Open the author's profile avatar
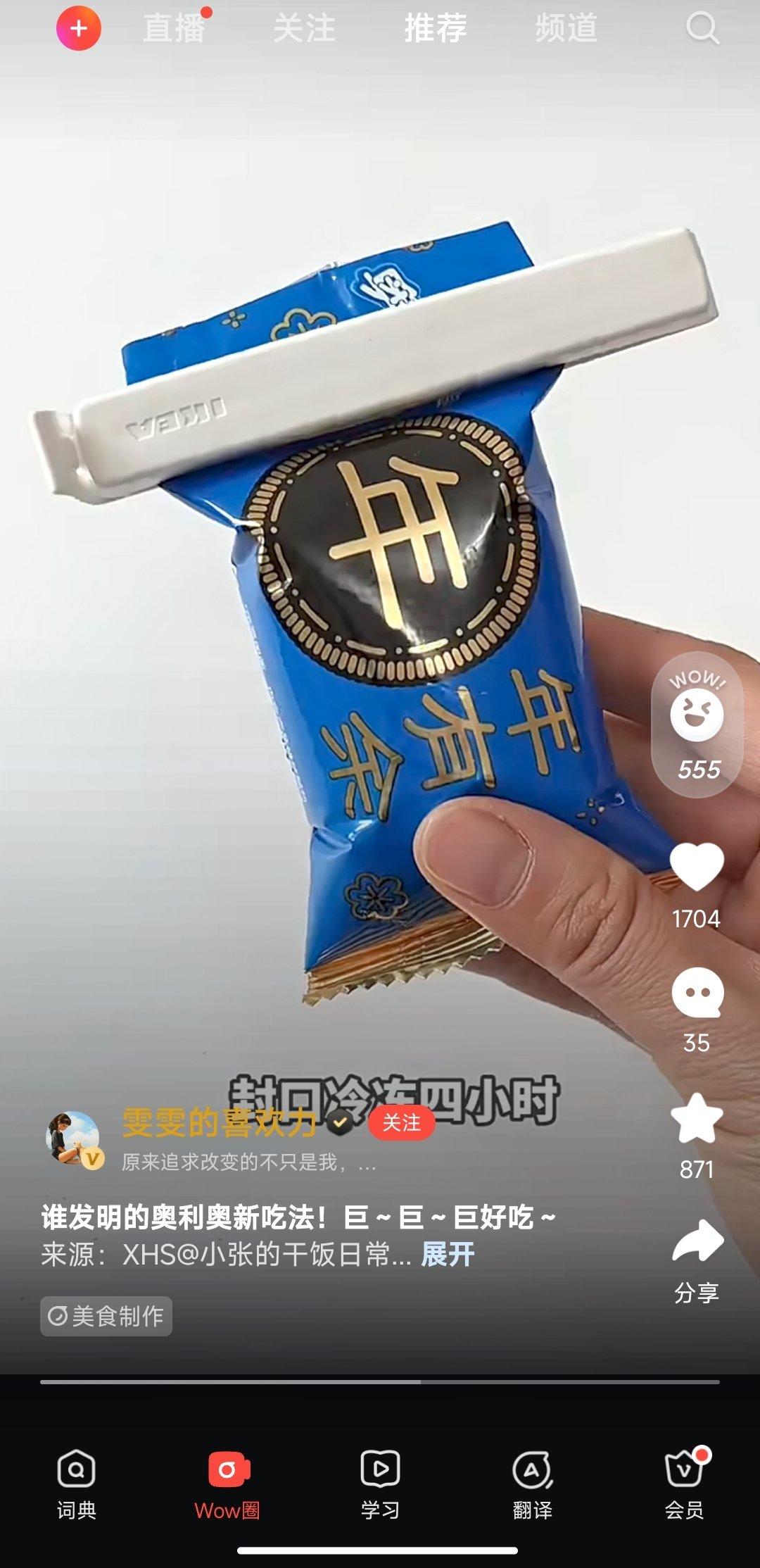 (x=72, y=1137)
